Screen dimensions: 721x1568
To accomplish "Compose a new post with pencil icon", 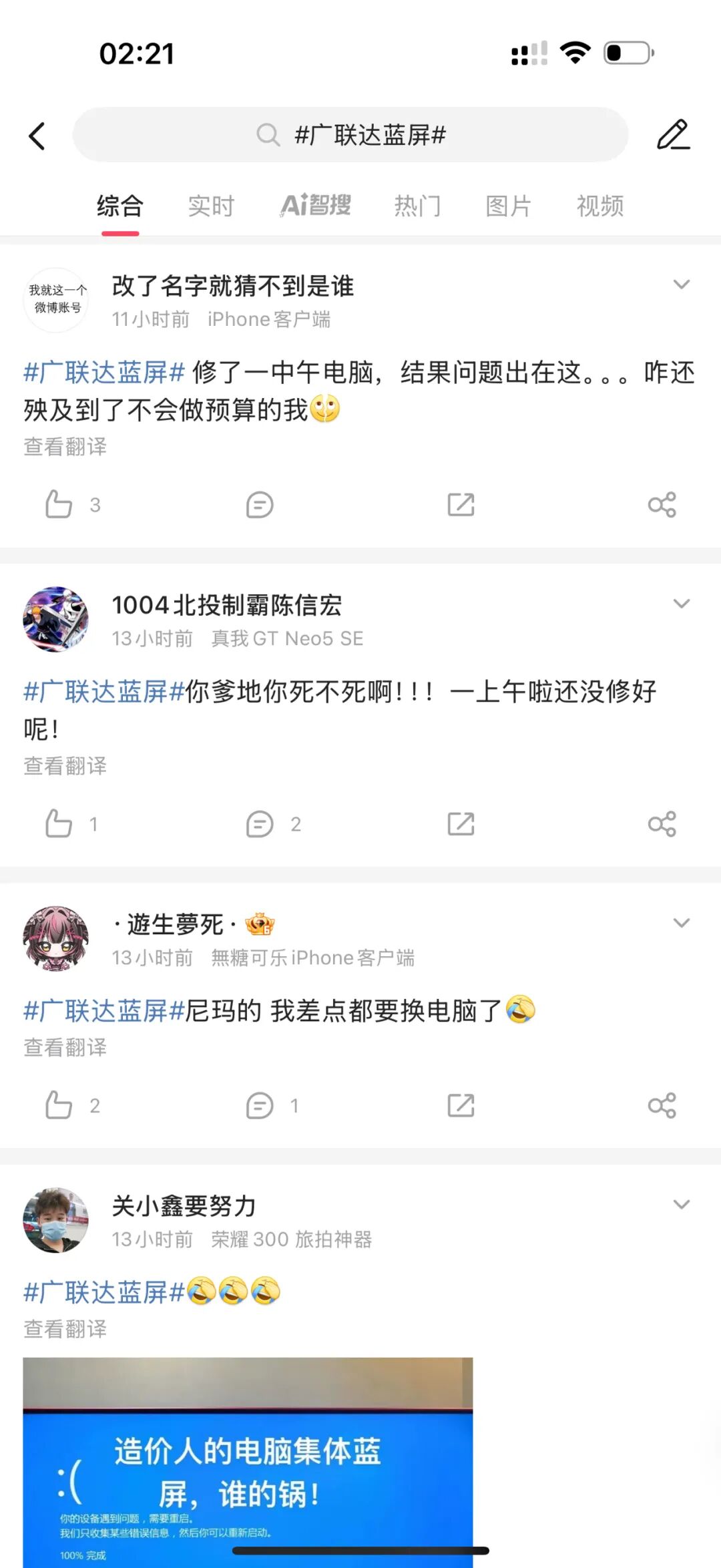I will 673,135.
